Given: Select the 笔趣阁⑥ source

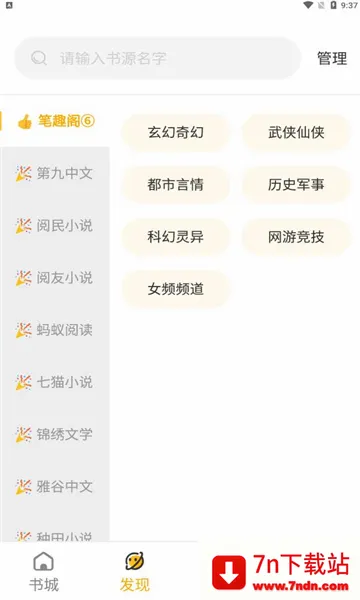Looking at the screenshot, I should (x=55, y=121).
